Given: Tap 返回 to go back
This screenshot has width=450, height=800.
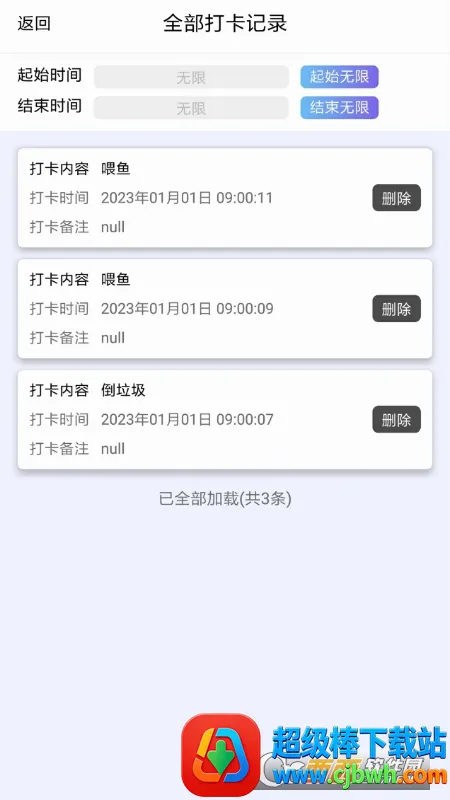Looking at the screenshot, I should (34, 23).
